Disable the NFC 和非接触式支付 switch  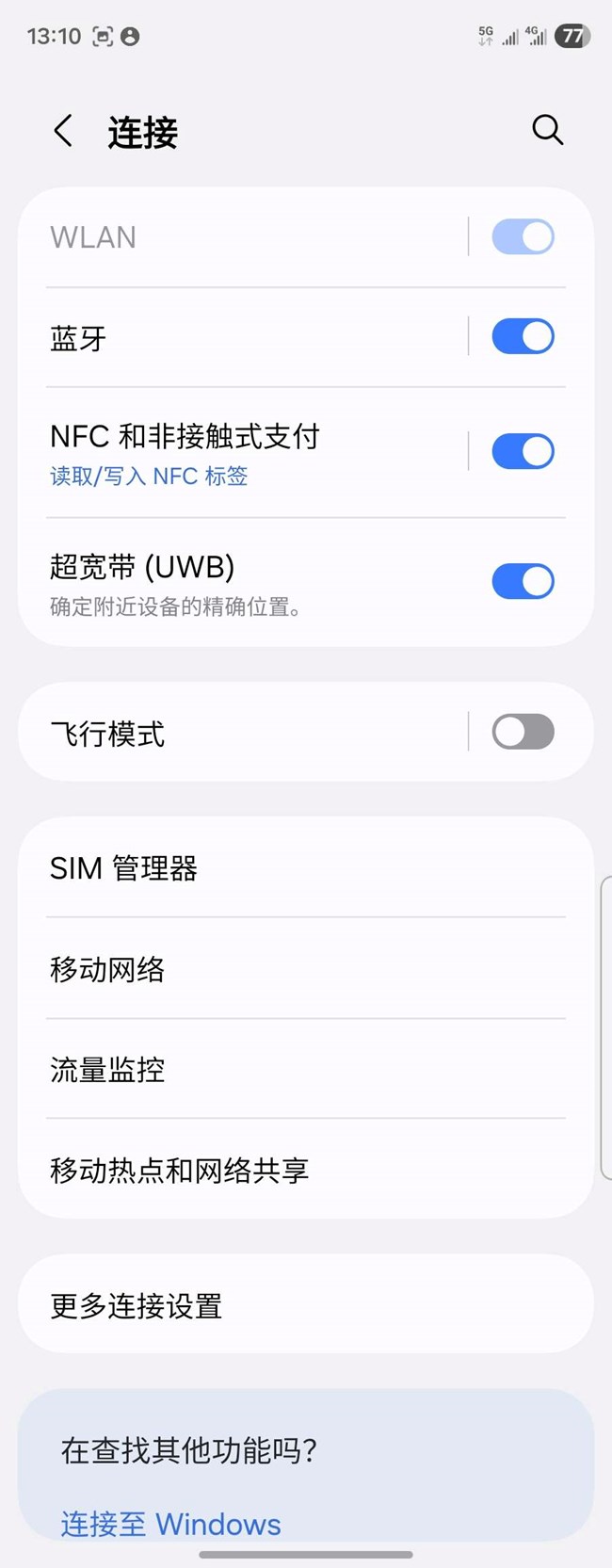pyautogui.click(x=523, y=451)
